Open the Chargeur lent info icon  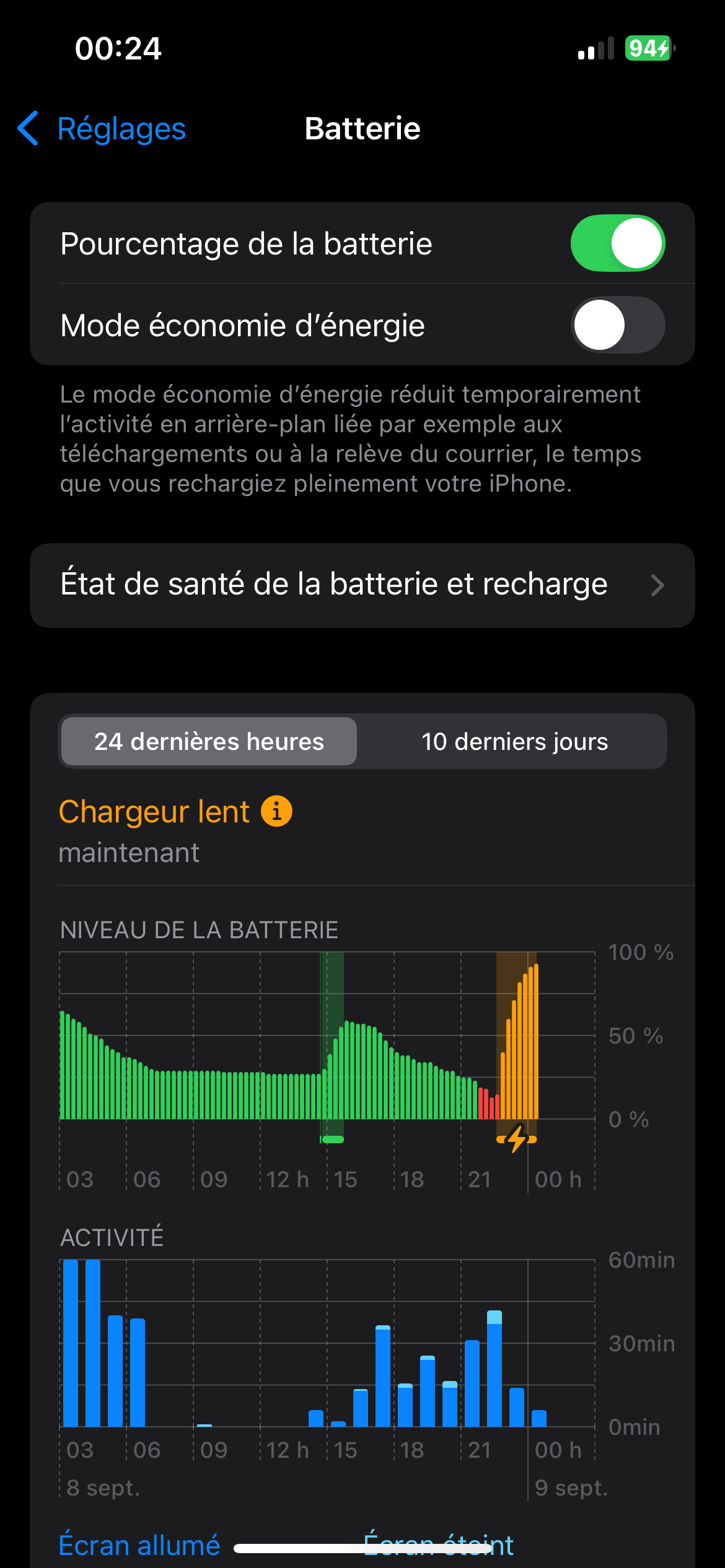[276, 811]
